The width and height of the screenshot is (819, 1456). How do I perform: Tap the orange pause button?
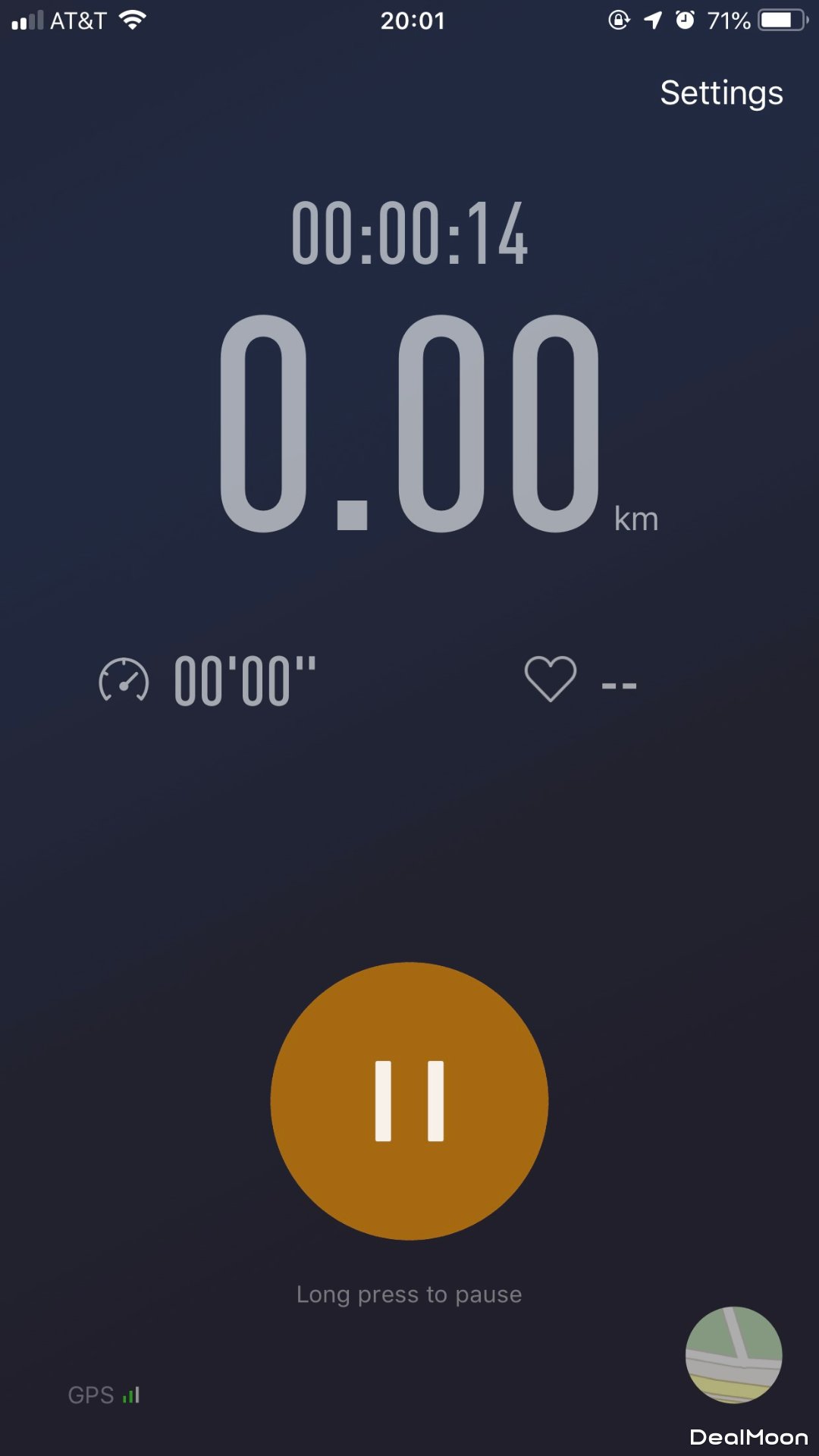coord(409,1100)
